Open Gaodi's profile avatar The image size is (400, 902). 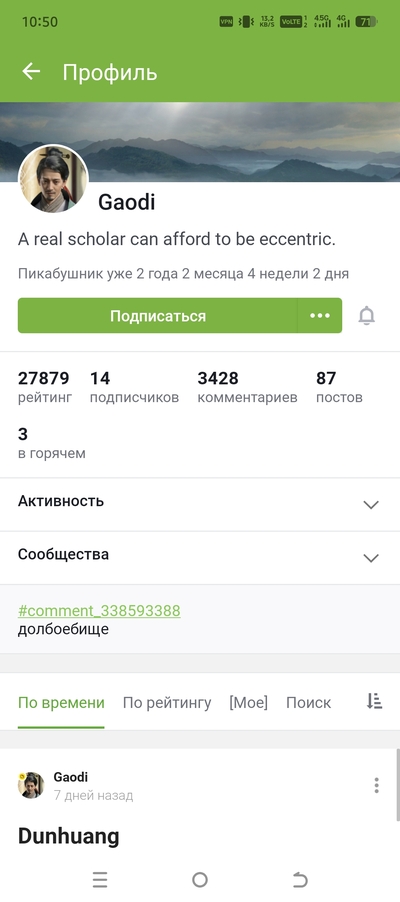click(x=53, y=179)
